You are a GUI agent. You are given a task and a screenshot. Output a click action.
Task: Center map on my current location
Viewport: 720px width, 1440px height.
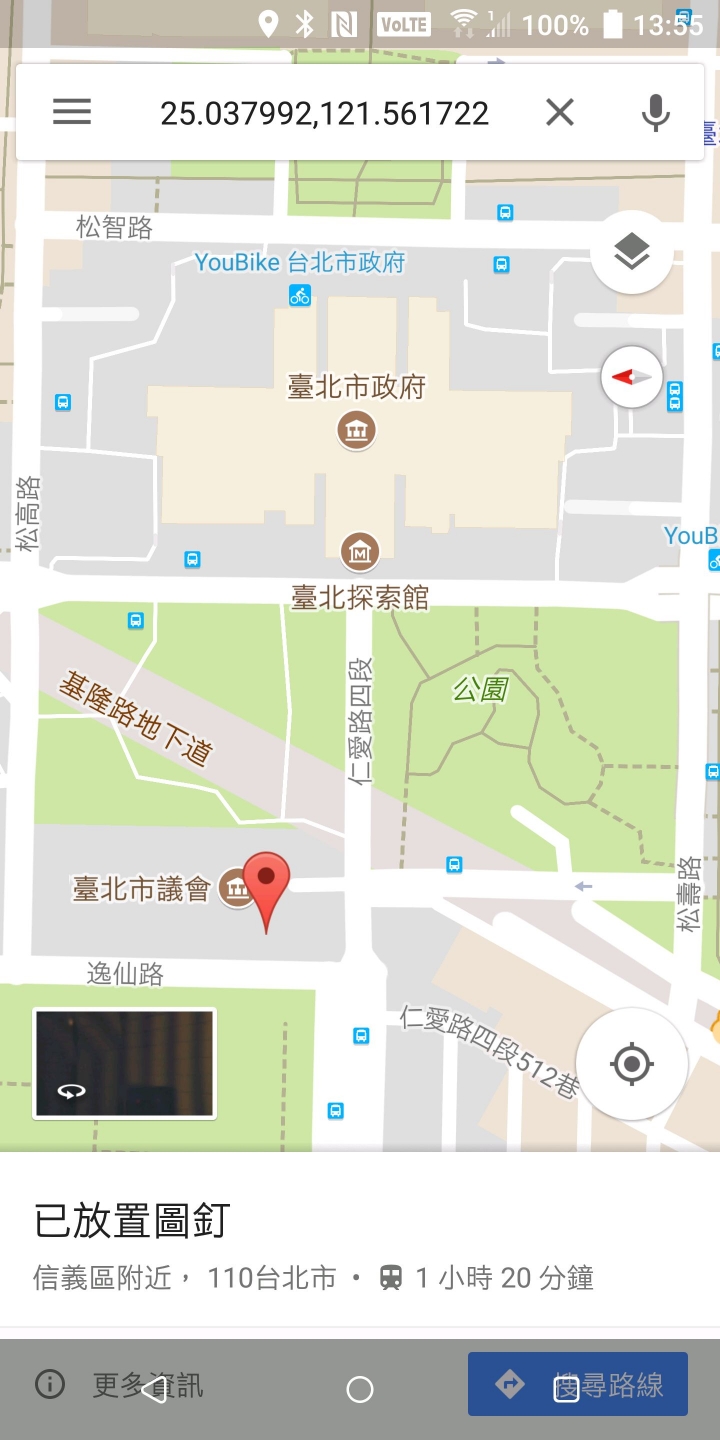pyautogui.click(x=631, y=1063)
